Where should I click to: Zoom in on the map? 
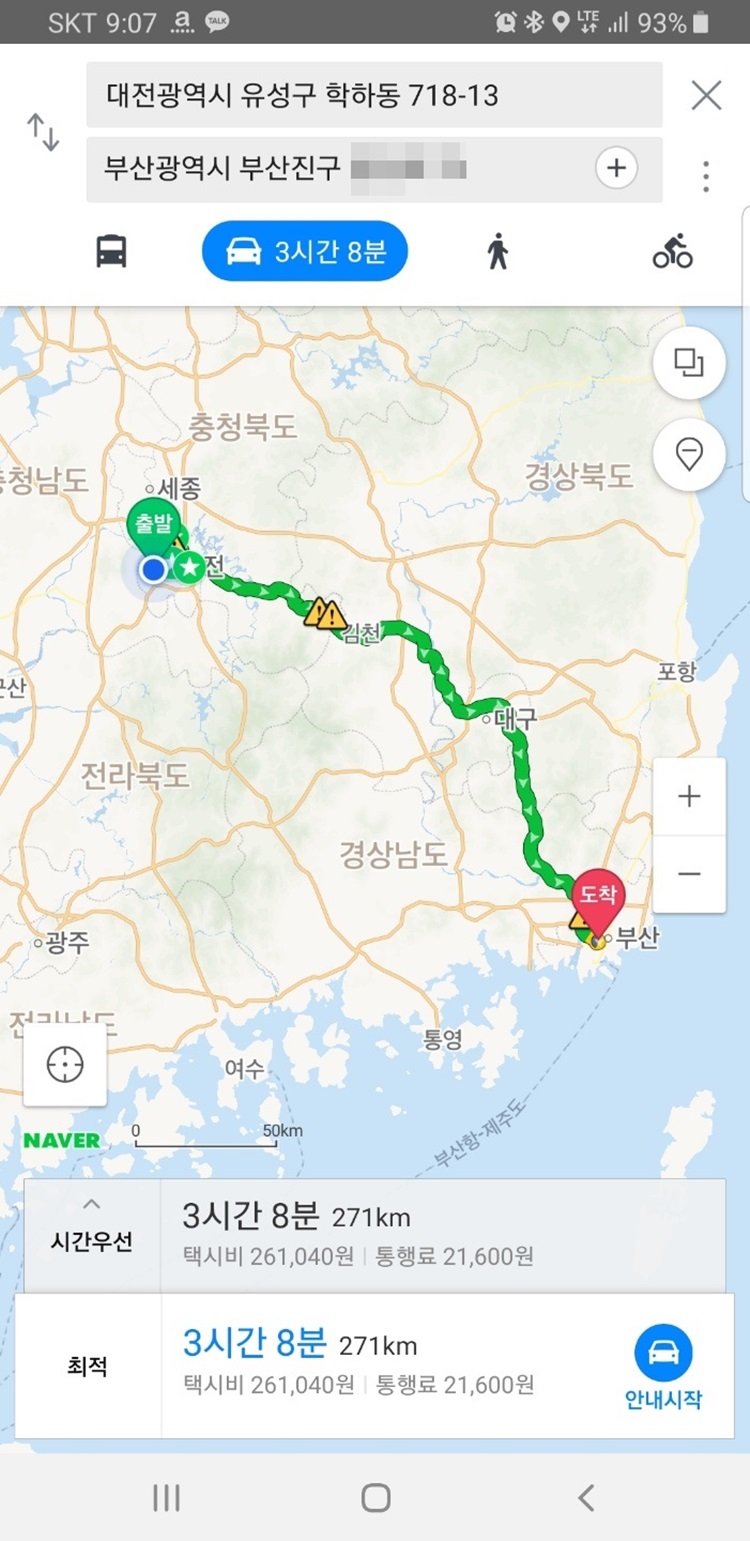point(689,796)
